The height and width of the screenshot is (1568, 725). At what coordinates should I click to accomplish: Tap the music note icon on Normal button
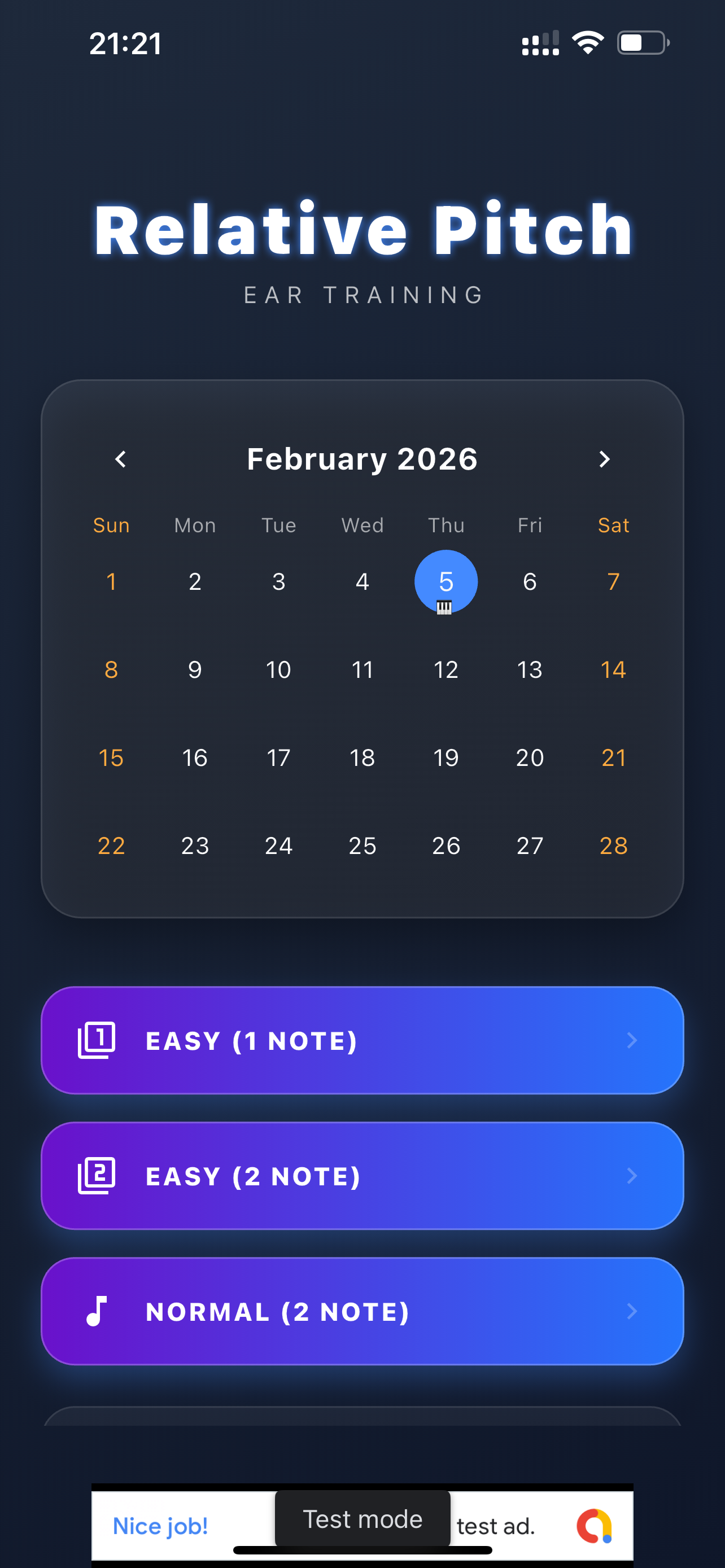coord(97,1312)
